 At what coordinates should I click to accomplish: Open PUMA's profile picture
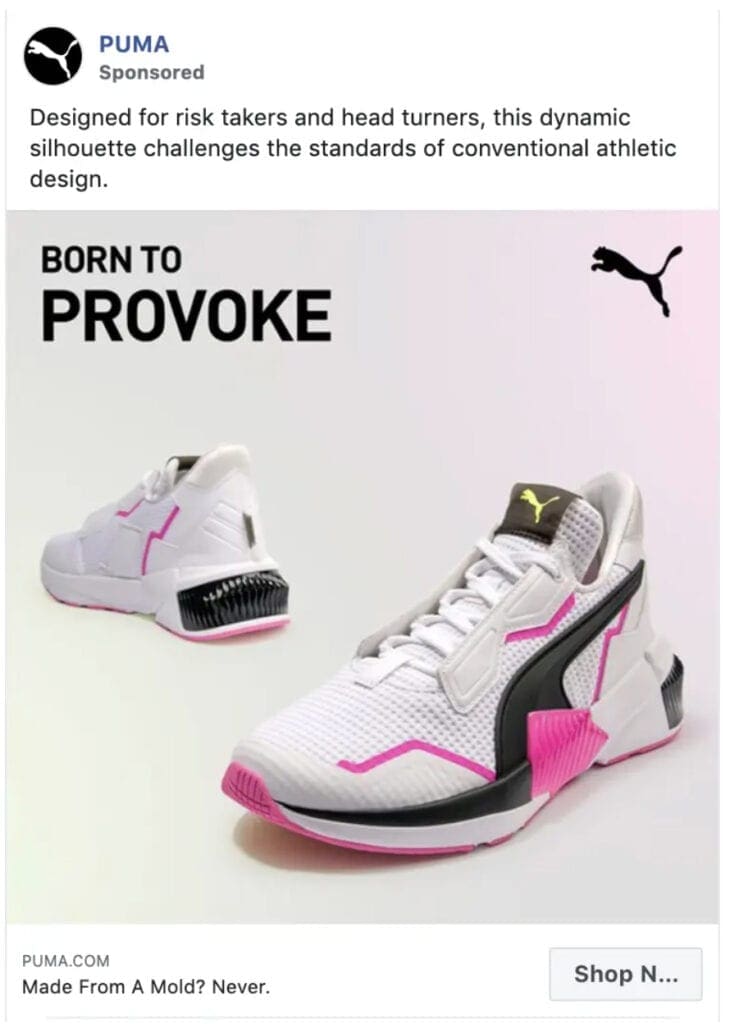pyautogui.click(x=53, y=56)
